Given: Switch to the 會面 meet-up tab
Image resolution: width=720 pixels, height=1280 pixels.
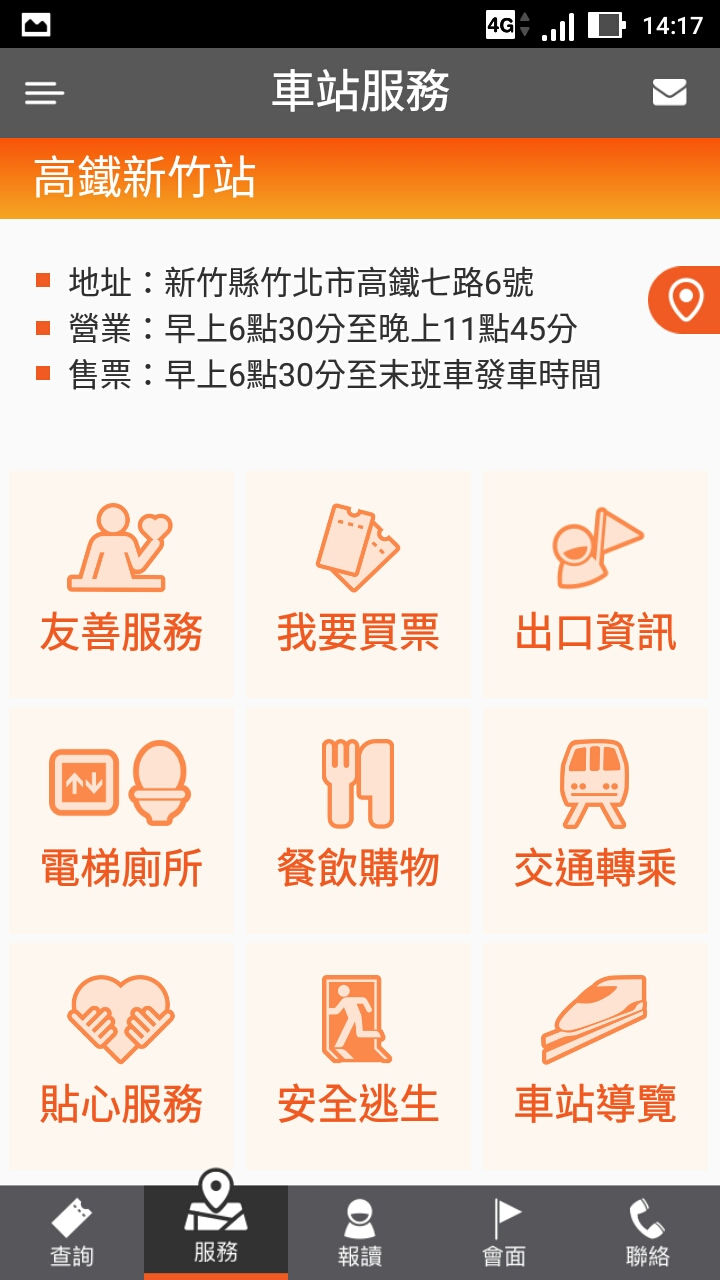Looking at the screenshot, I should pyautogui.click(x=504, y=1230).
